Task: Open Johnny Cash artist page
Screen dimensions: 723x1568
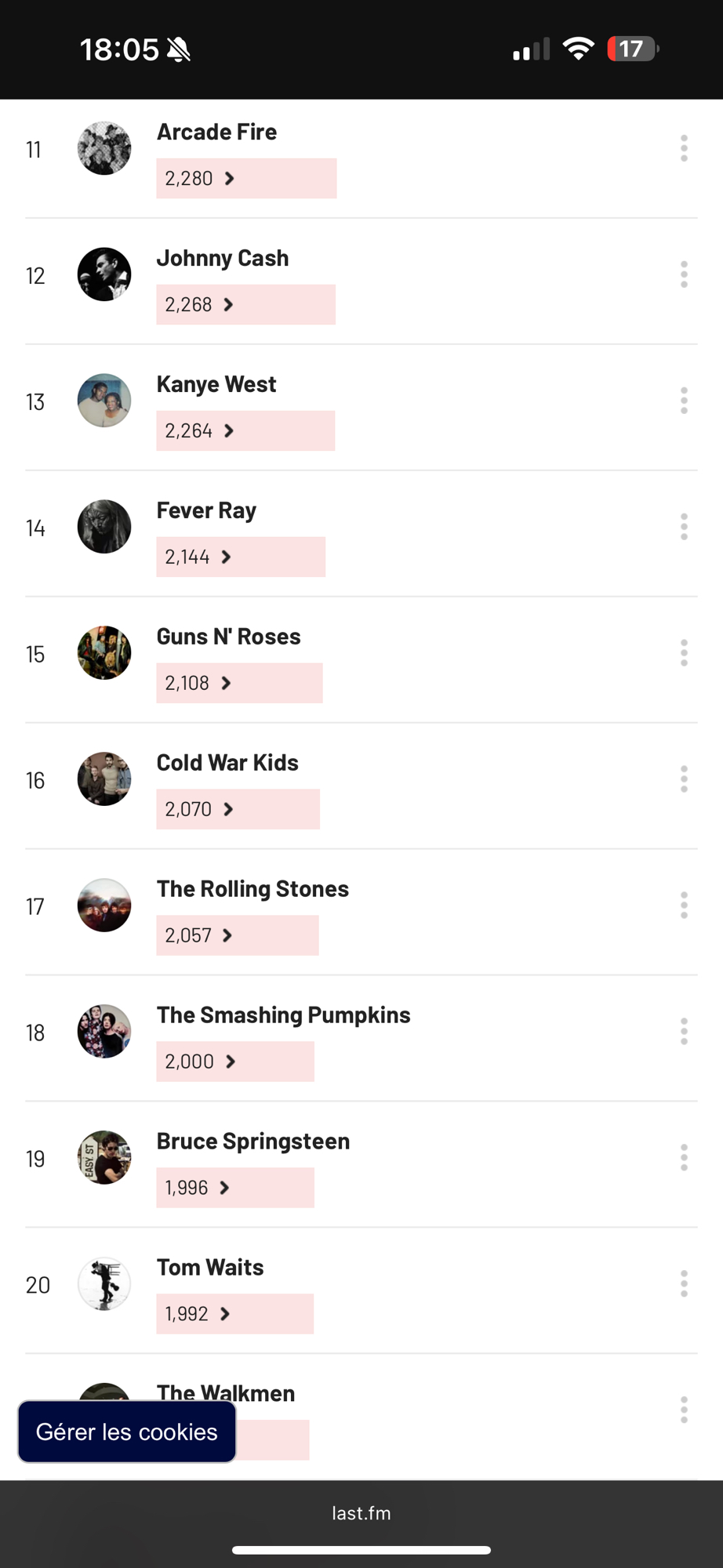Action: [223, 259]
